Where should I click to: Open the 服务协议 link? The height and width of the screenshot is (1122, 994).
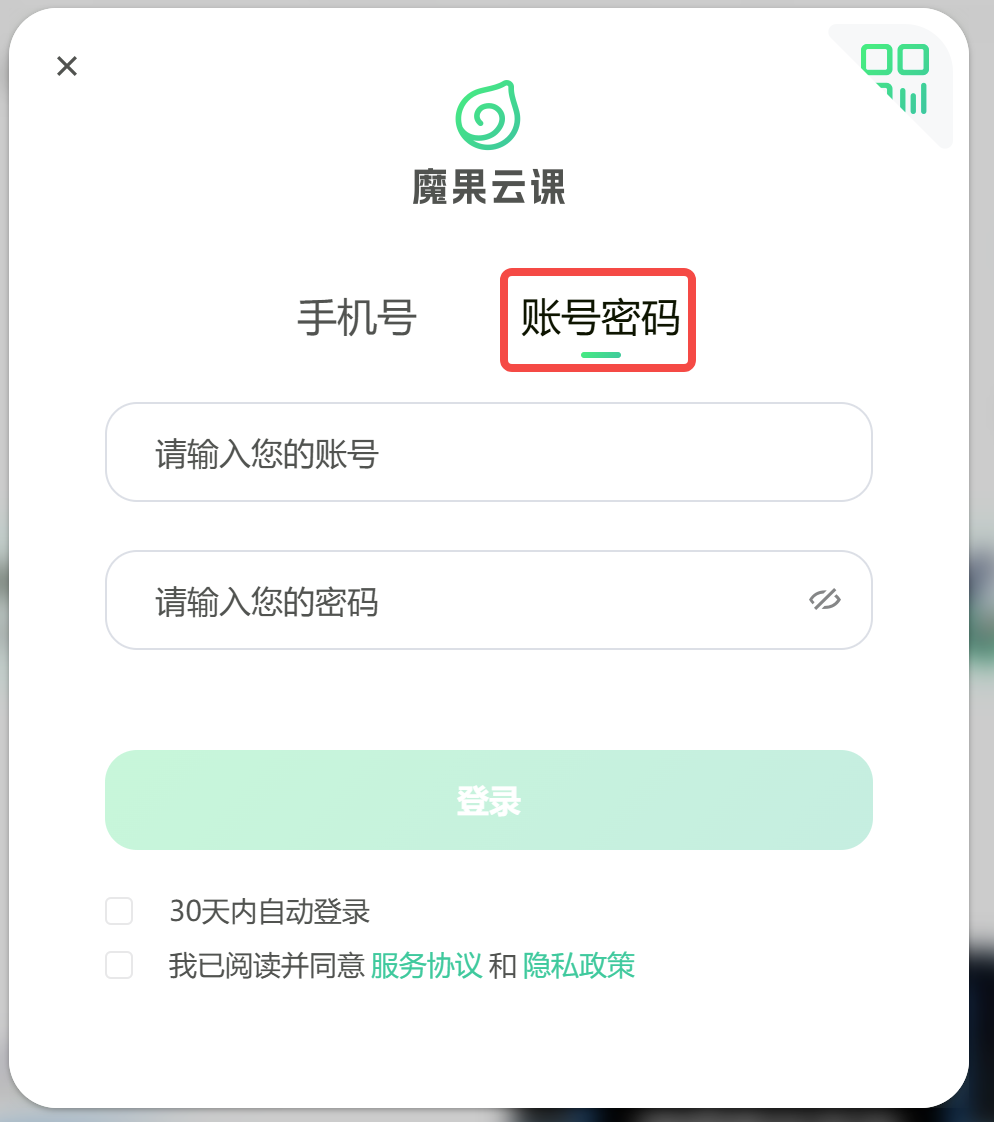(x=426, y=965)
